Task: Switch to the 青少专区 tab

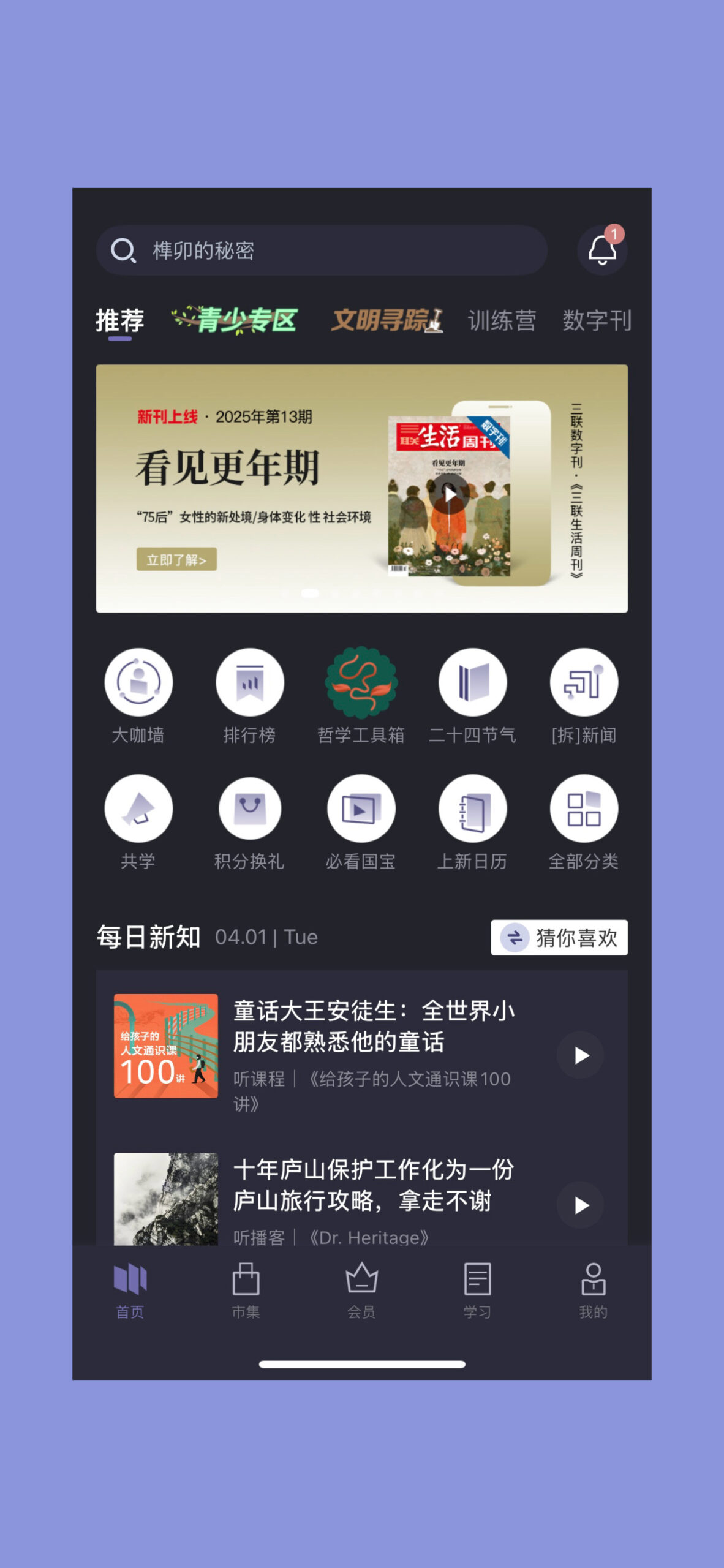Action: (x=235, y=320)
